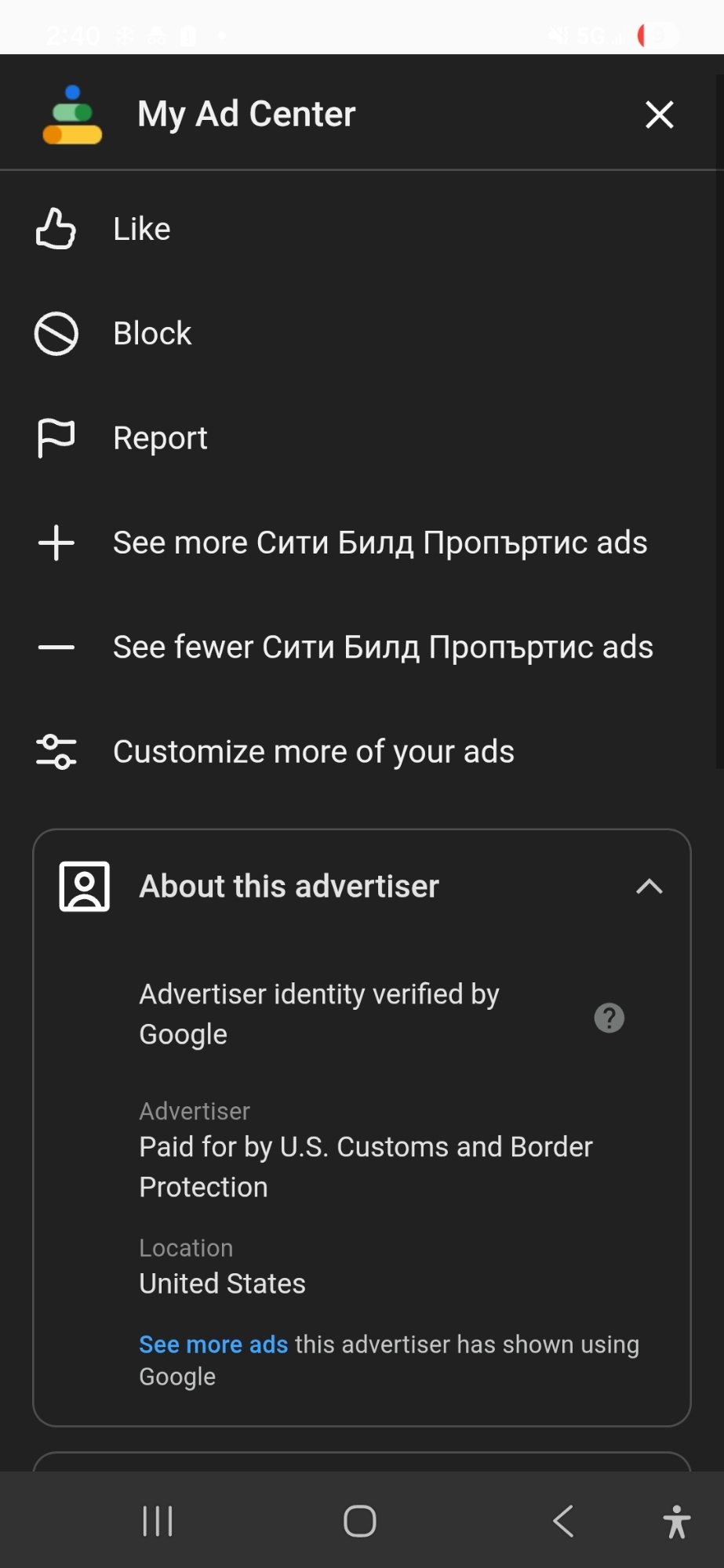Go to the home screen
Viewport: 724px width, 1568px height.
pyautogui.click(x=360, y=1522)
